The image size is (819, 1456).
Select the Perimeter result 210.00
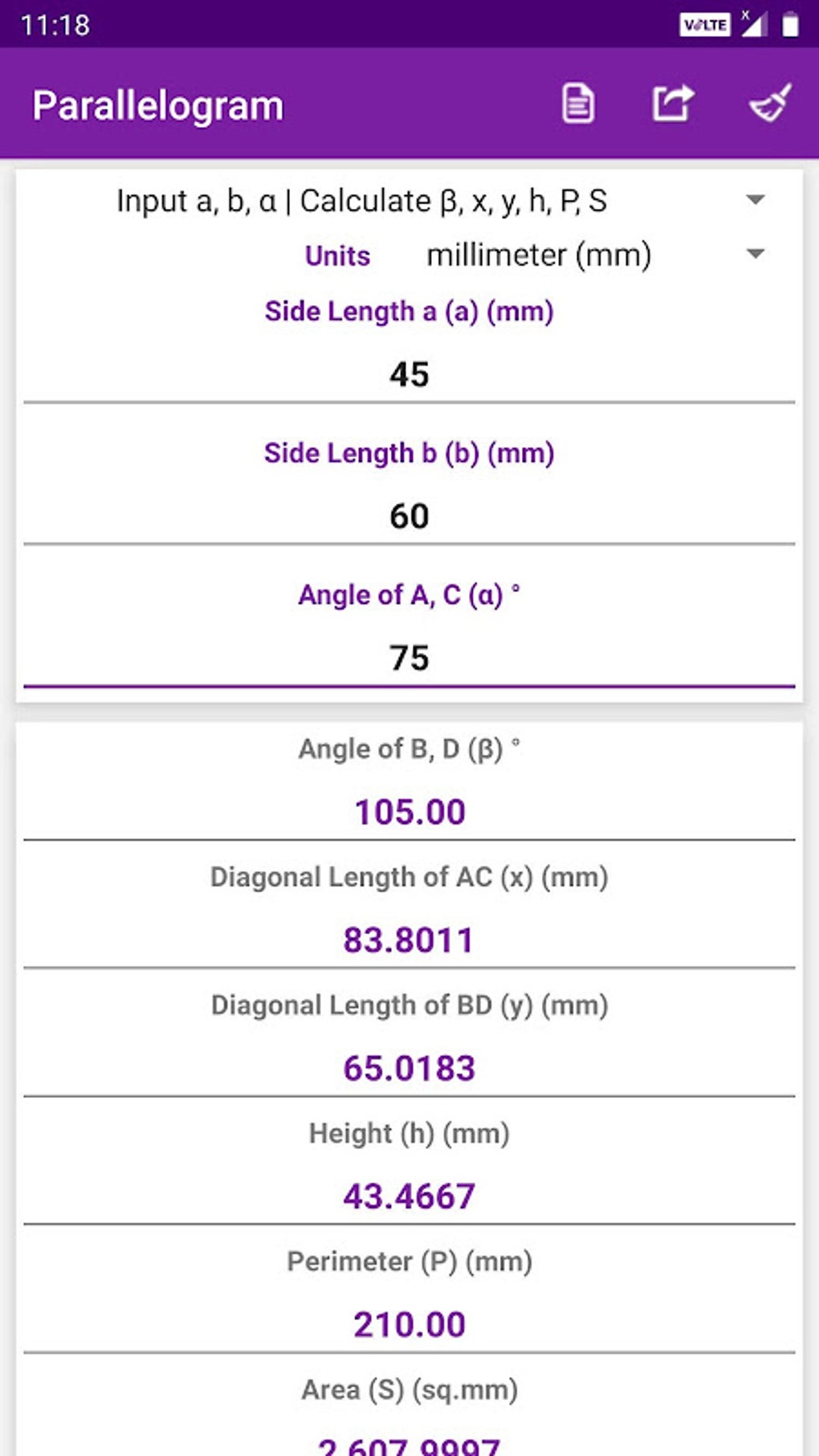[409, 1323]
